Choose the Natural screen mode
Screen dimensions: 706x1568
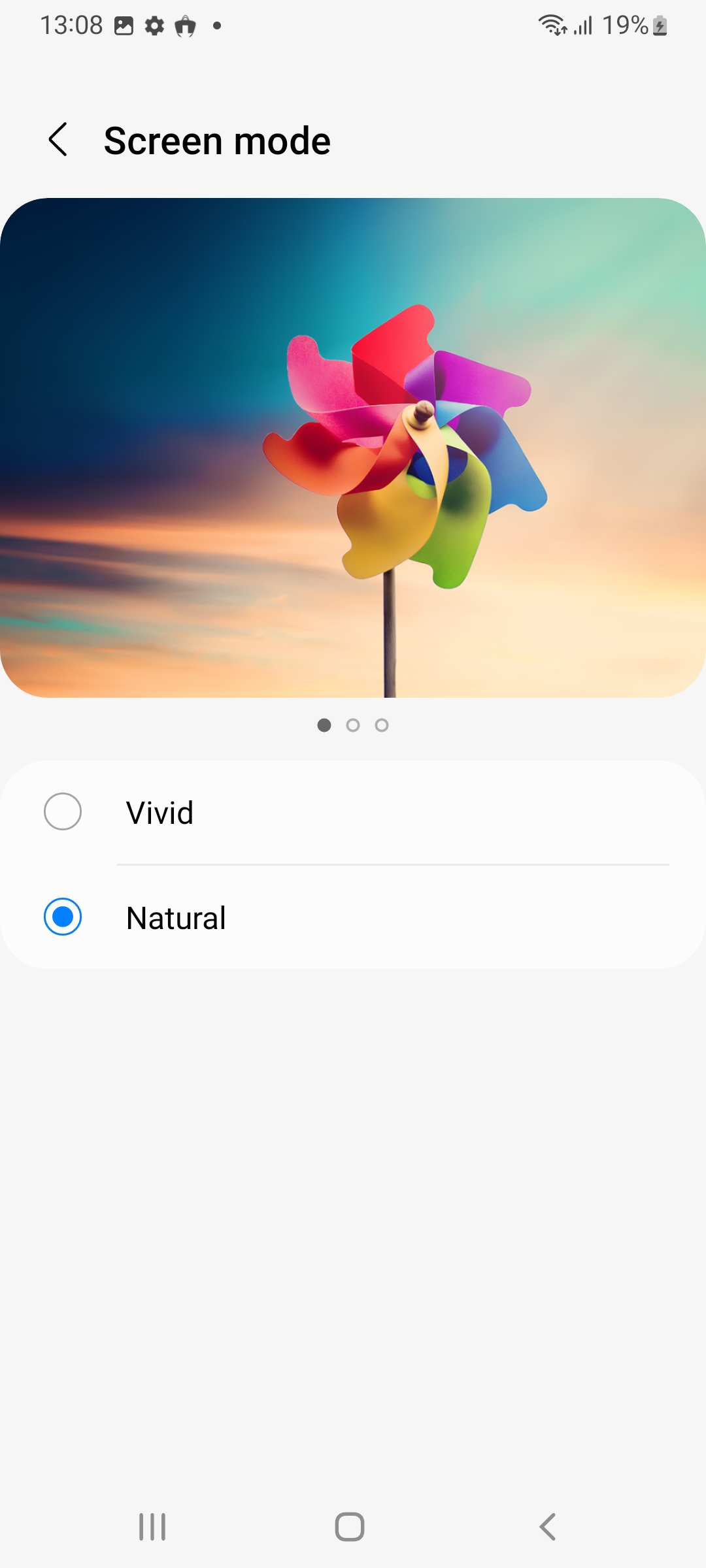(x=63, y=917)
